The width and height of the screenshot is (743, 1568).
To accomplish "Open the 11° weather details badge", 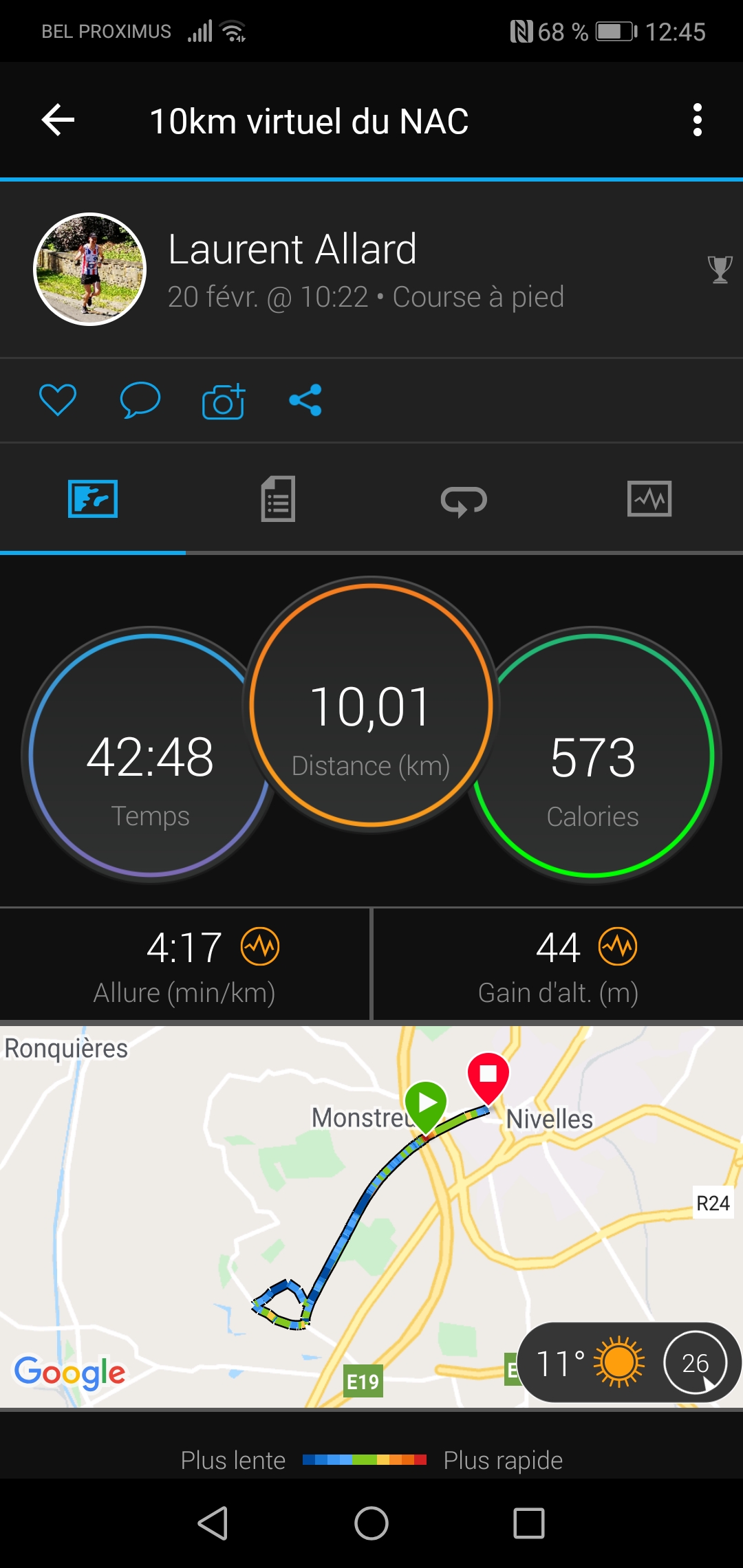I will pos(592,1362).
